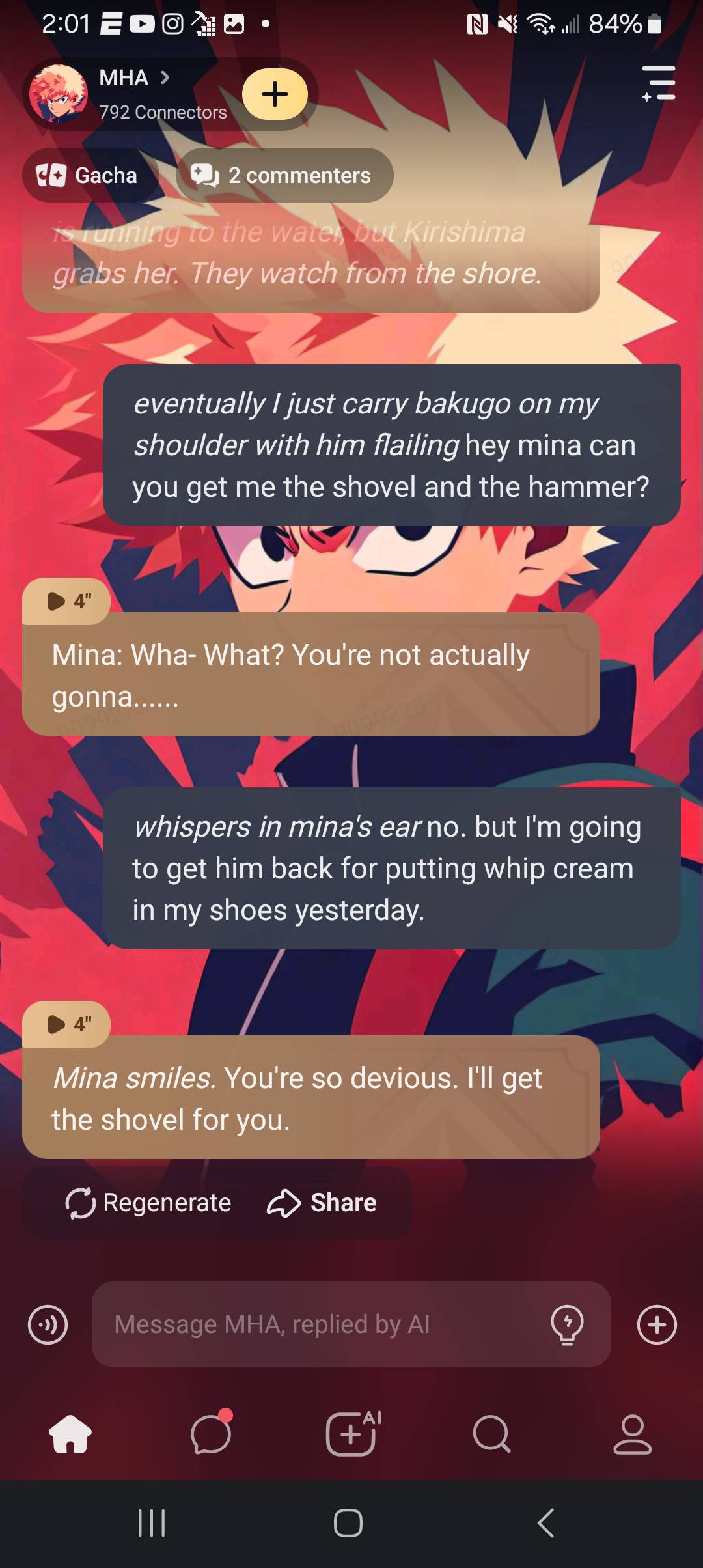Open the Gacha chip

click(88, 175)
